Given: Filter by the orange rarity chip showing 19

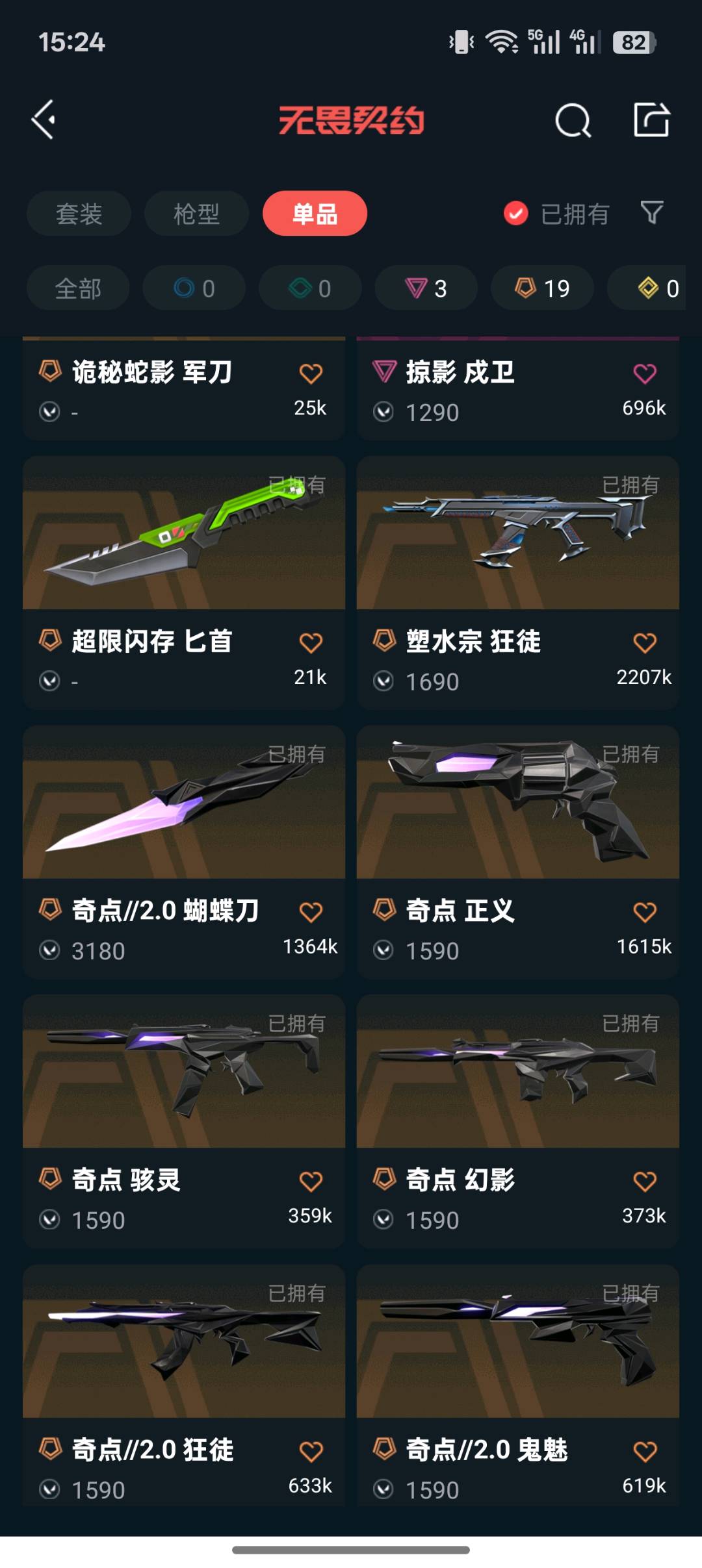Looking at the screenshot, I should pyautogui.click(x=542, y=288).
